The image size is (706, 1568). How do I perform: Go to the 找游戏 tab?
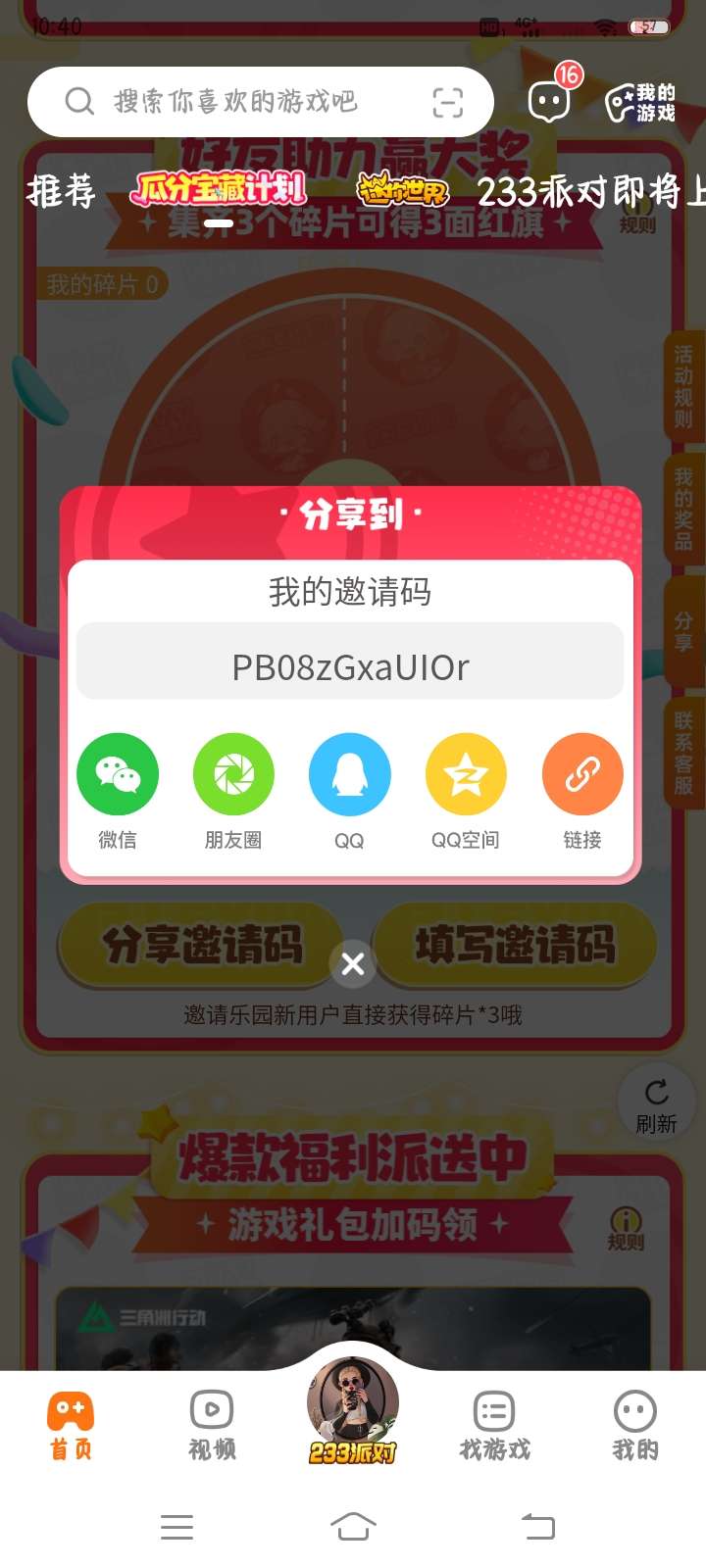(x=494, y=1426)
